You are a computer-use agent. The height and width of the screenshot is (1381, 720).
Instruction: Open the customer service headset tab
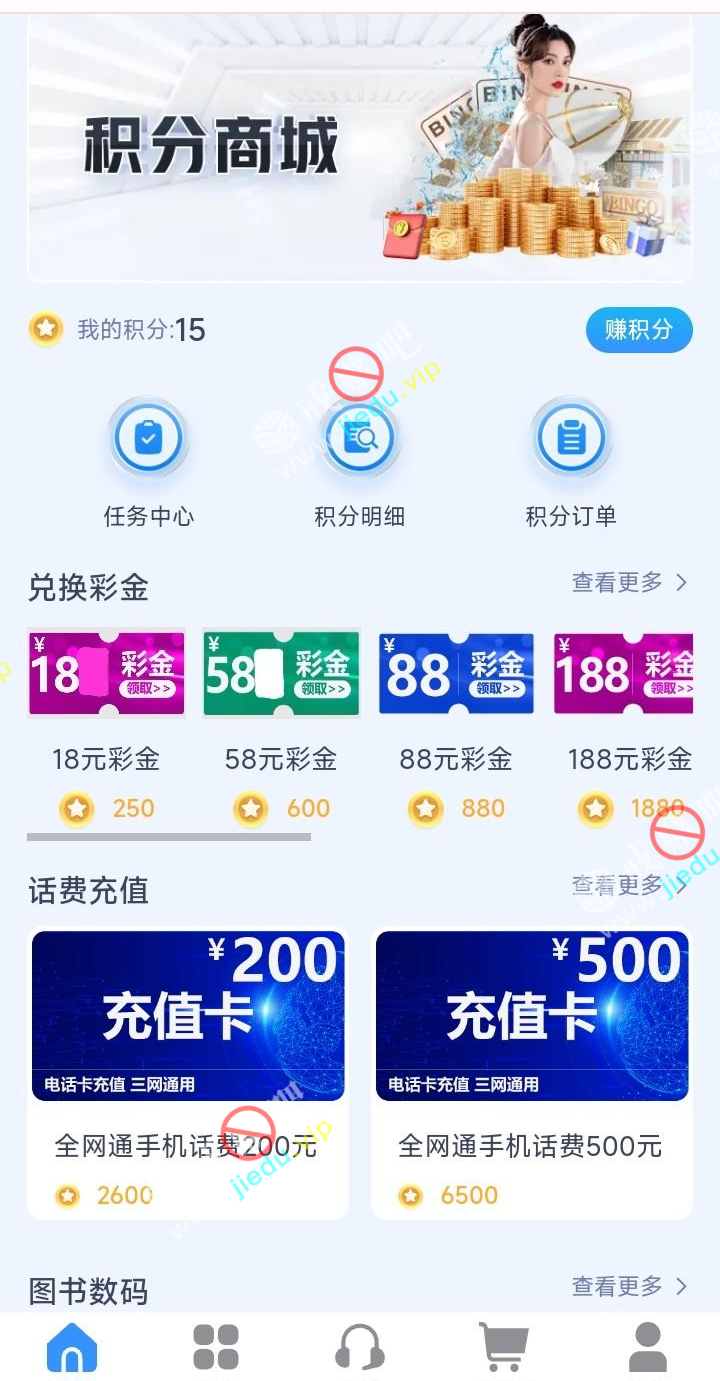(360, 1347)
